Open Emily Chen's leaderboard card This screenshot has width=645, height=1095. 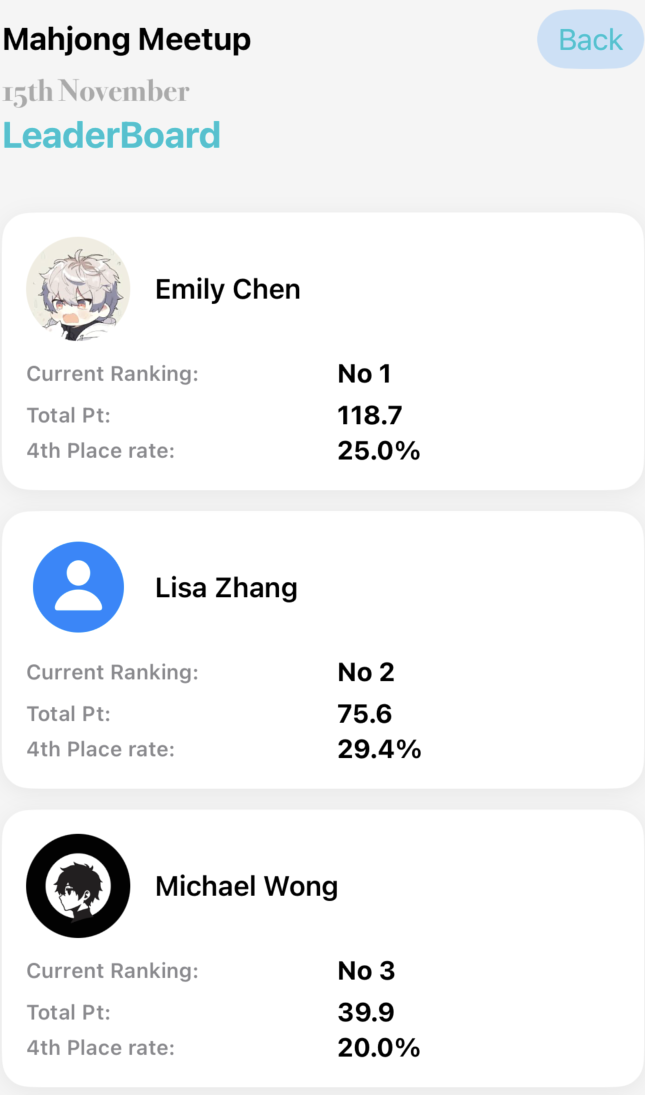pyautogui.click(x=322, y=351)
